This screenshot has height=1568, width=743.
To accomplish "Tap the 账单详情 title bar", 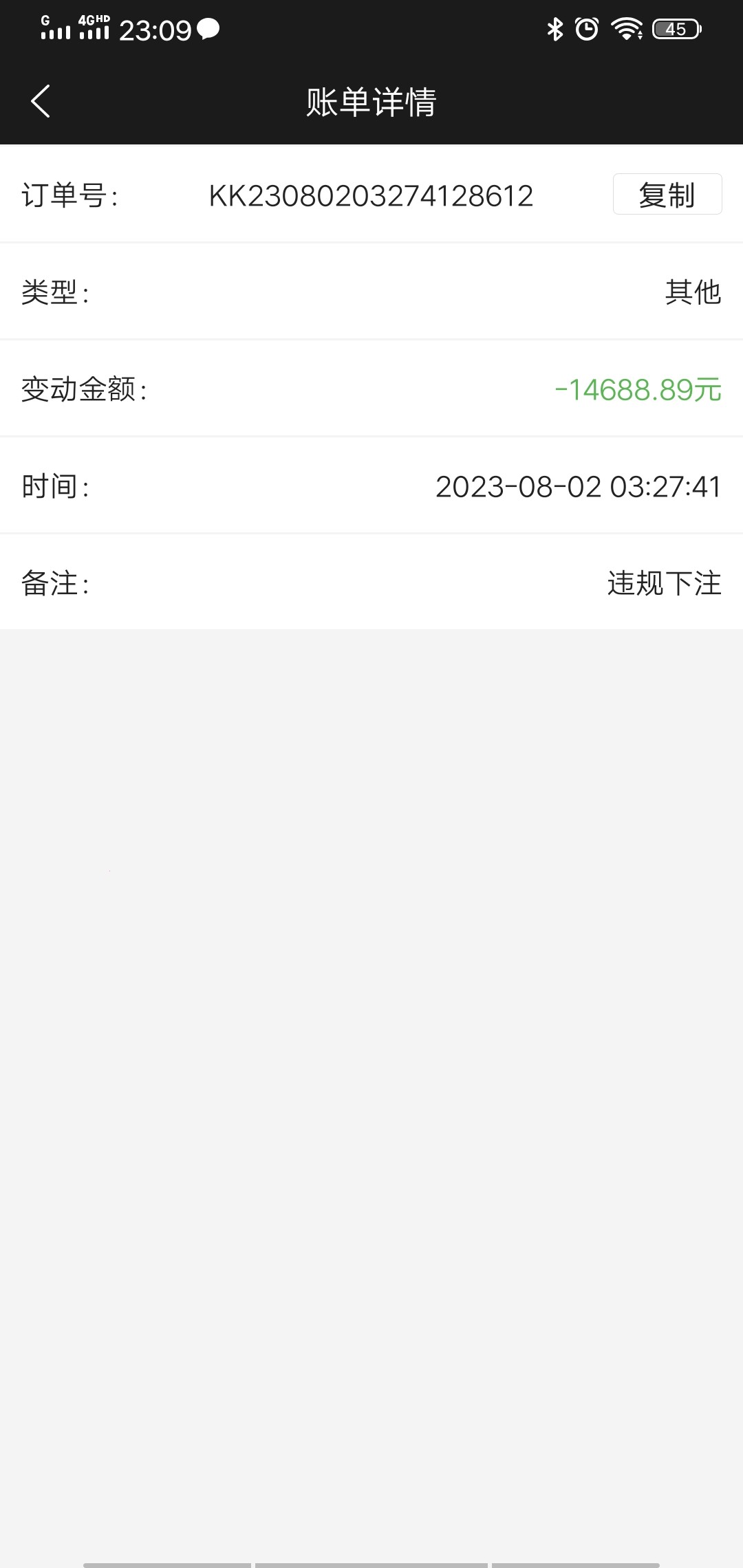I will [x=371, y=101].
